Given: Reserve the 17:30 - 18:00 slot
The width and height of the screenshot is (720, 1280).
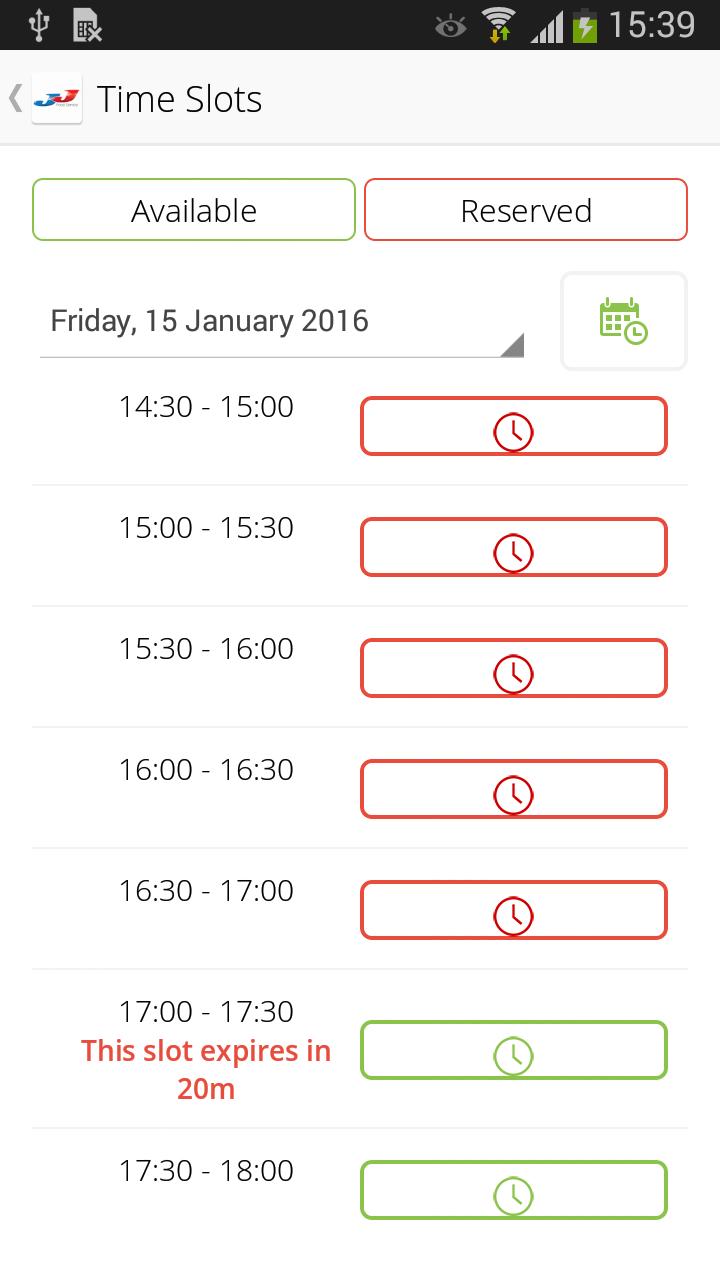Looking at the screenshot, I should [513, 1191].
